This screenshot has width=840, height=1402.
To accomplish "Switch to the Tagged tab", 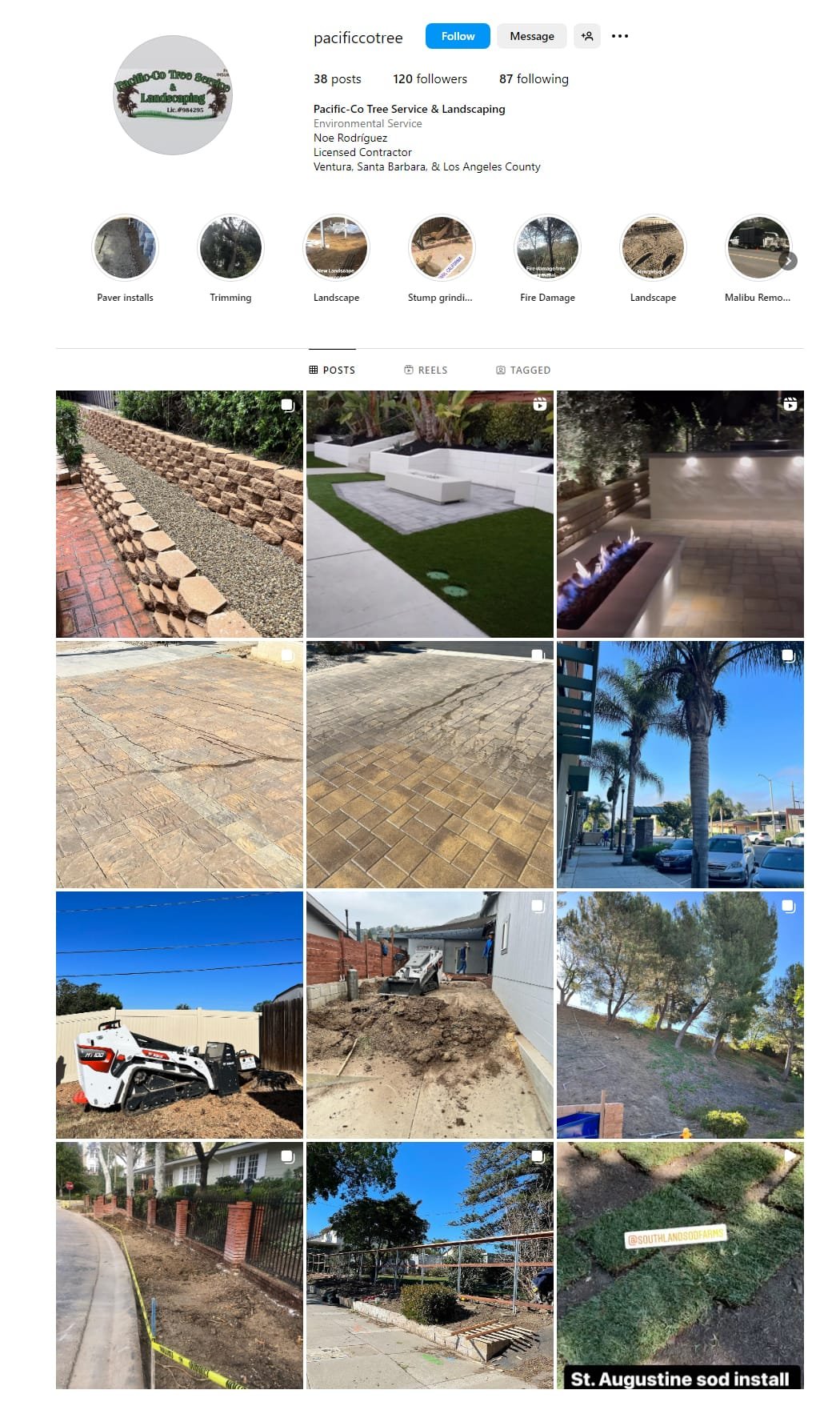I will (x=523, y=370).
